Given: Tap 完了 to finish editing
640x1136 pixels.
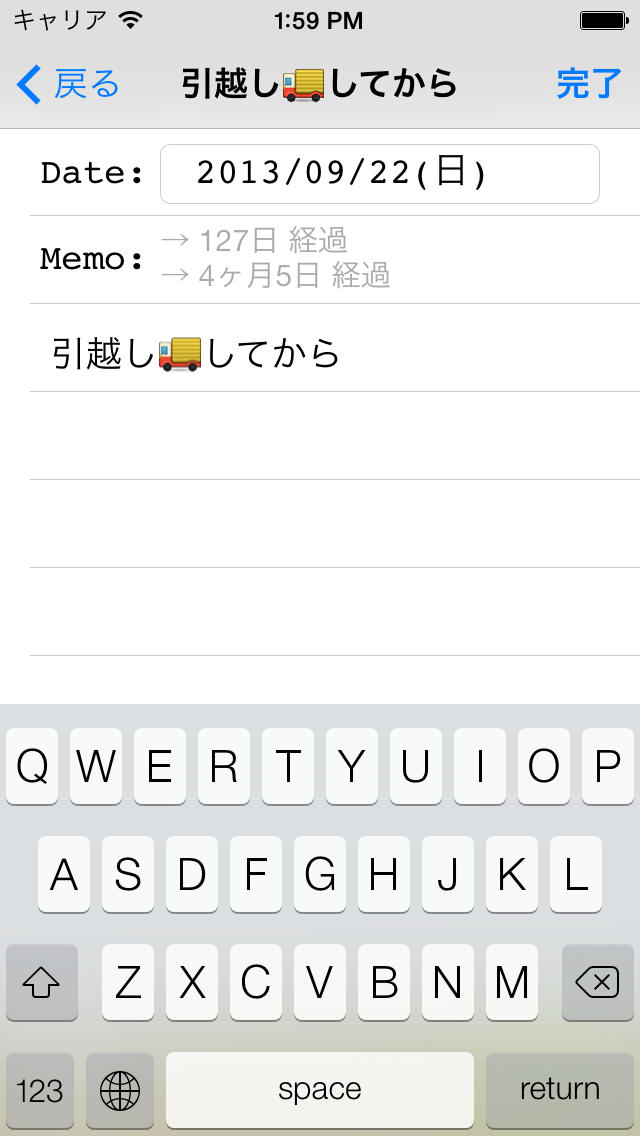Looking at the screenshot, I should tap(588, 85).
